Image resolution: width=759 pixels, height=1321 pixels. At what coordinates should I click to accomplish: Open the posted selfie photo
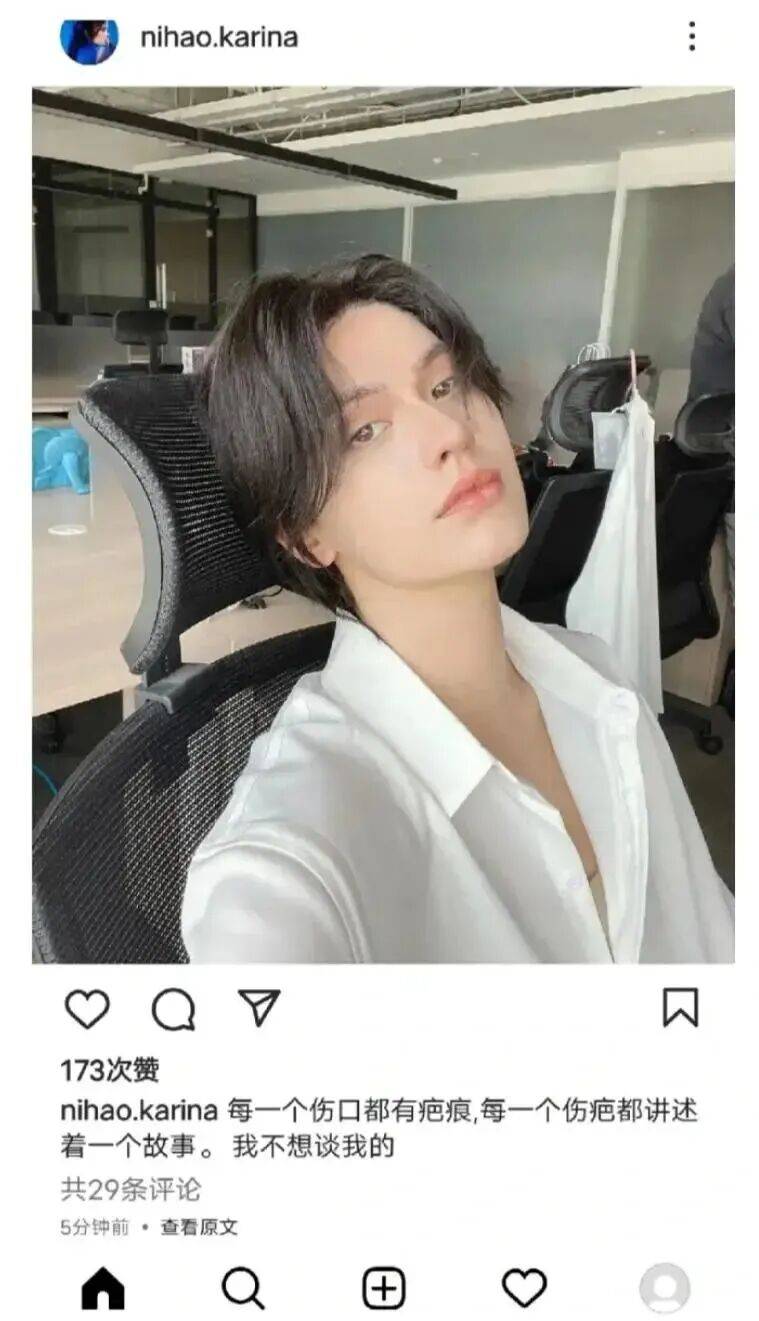tap(383, 525)
